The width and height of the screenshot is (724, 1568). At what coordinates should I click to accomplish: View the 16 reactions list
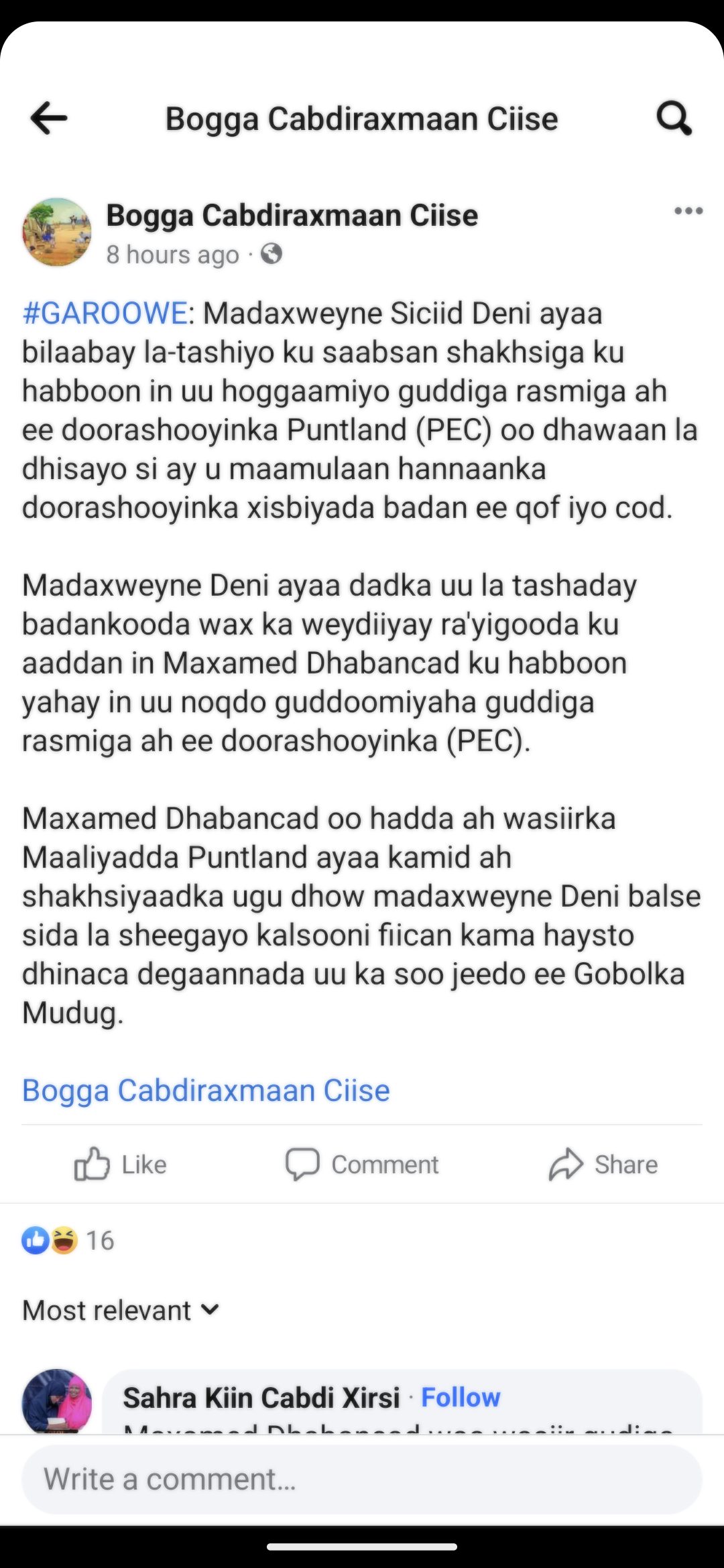[x=67, y=1240]
